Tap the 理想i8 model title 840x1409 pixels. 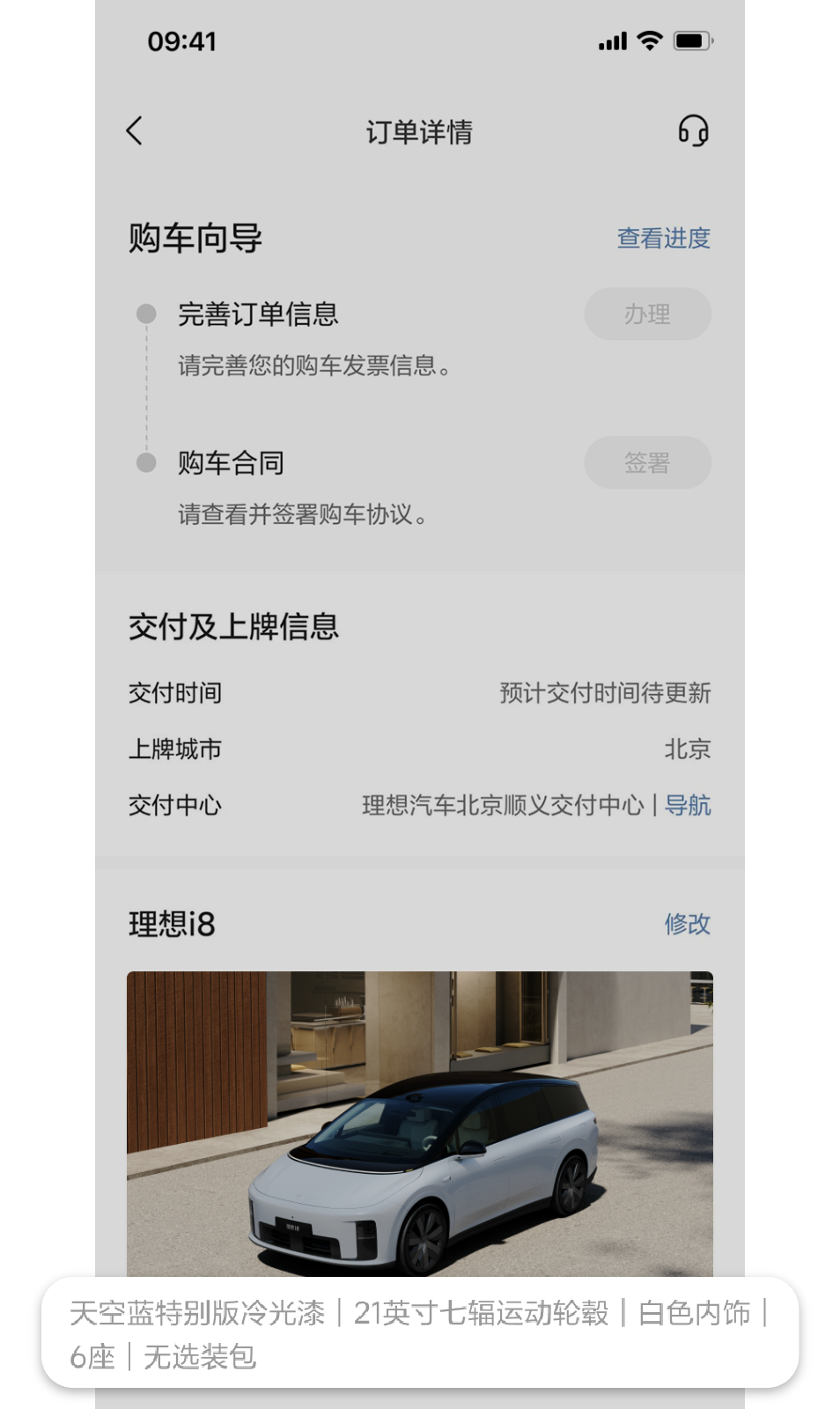(x=169, y=925)
